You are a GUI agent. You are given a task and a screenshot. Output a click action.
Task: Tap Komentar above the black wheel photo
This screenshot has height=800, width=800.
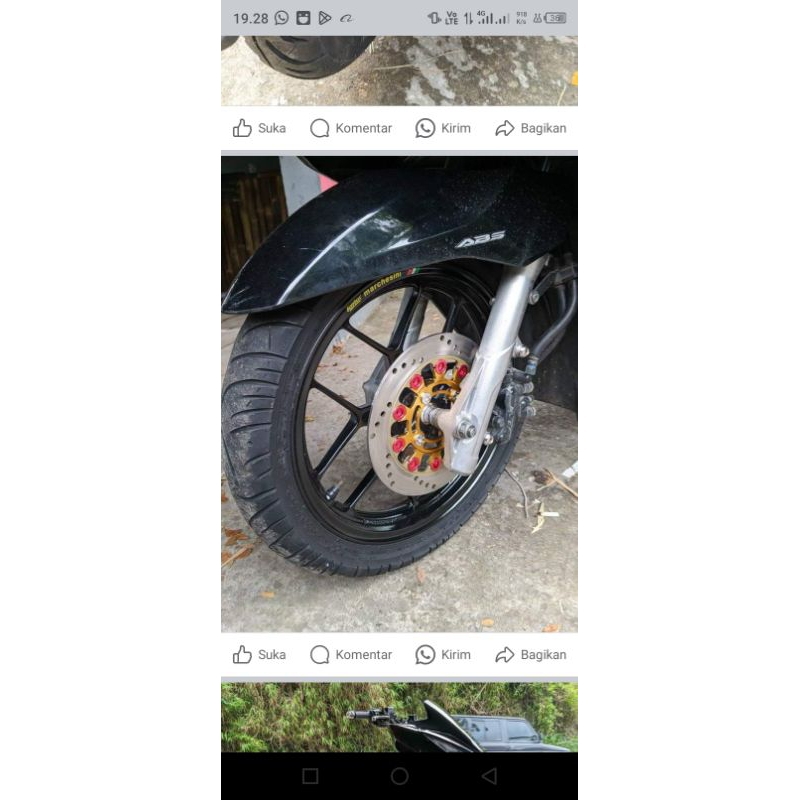(351, 128)
